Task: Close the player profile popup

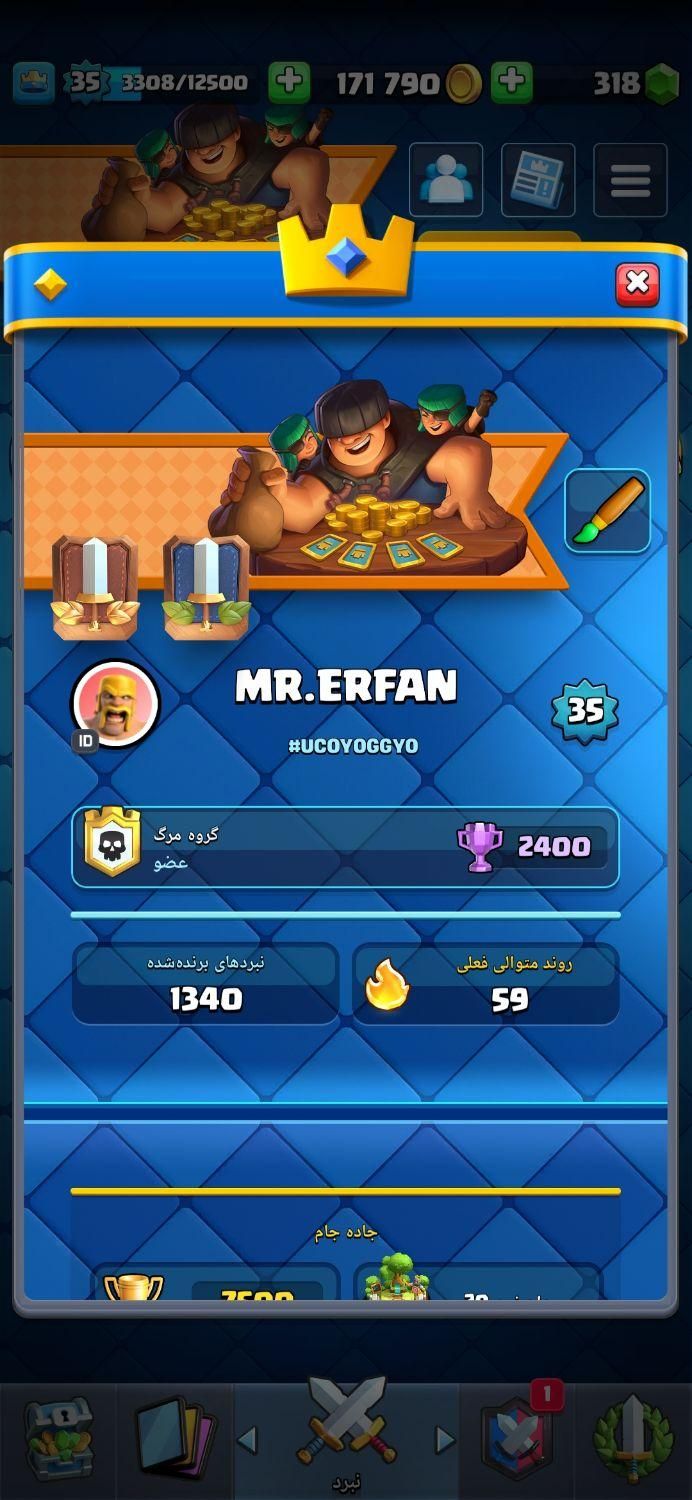Action: point(637,285)
